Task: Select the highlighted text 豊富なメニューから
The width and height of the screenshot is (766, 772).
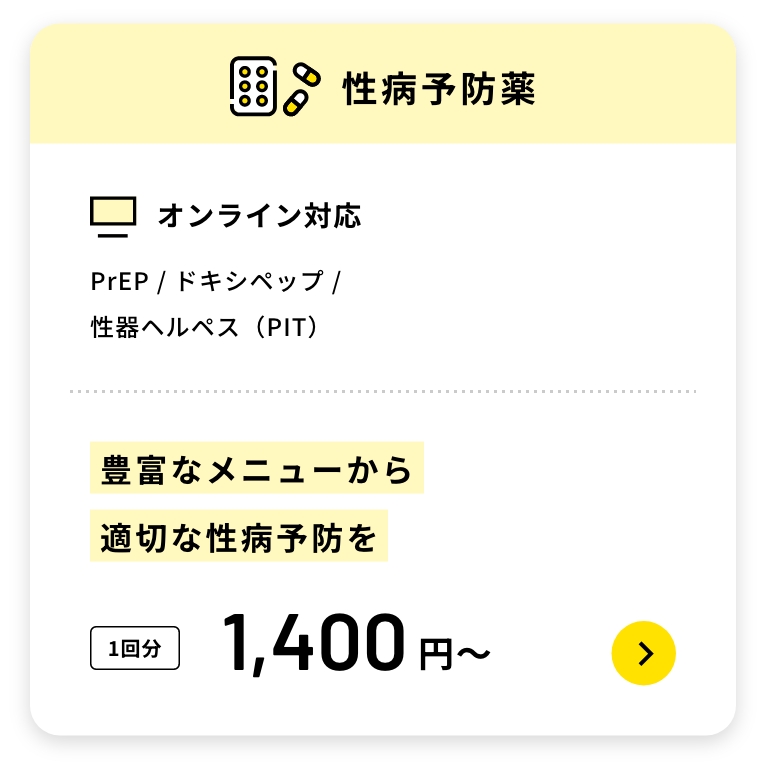Action: [x=257, y=467]
